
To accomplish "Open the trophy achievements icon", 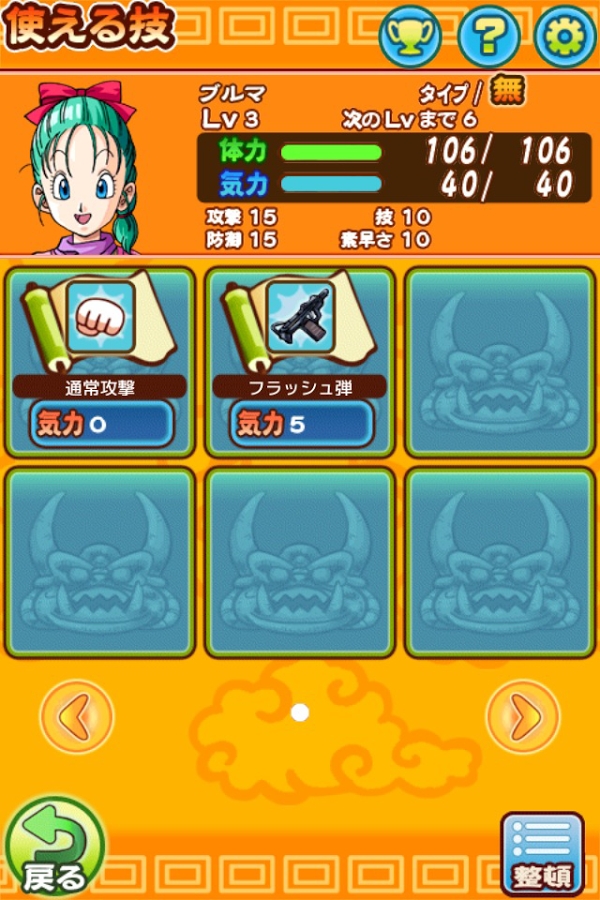I will [x=410, y=37].
